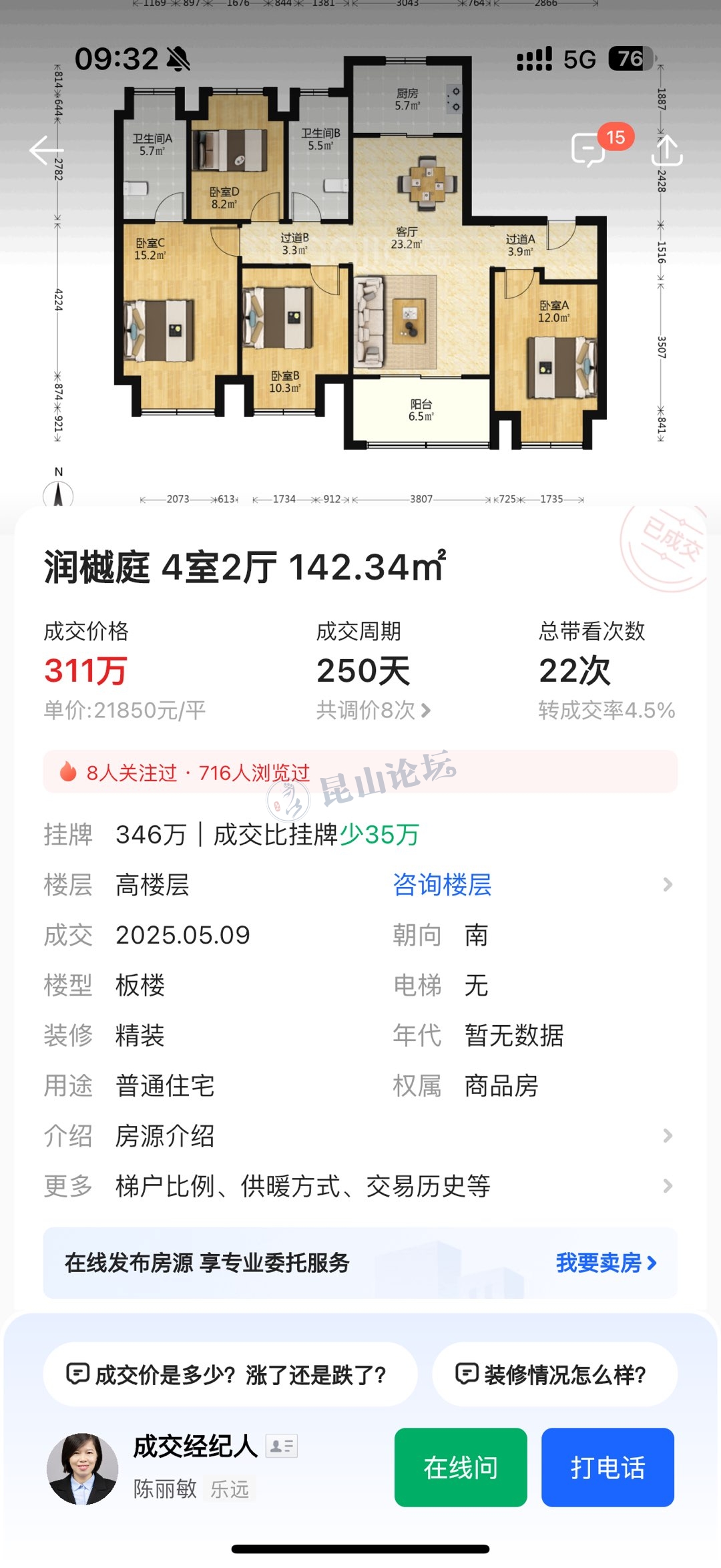Tap 我要卖房 to list a home
Screen dimensions: 721x1568
606,1263
